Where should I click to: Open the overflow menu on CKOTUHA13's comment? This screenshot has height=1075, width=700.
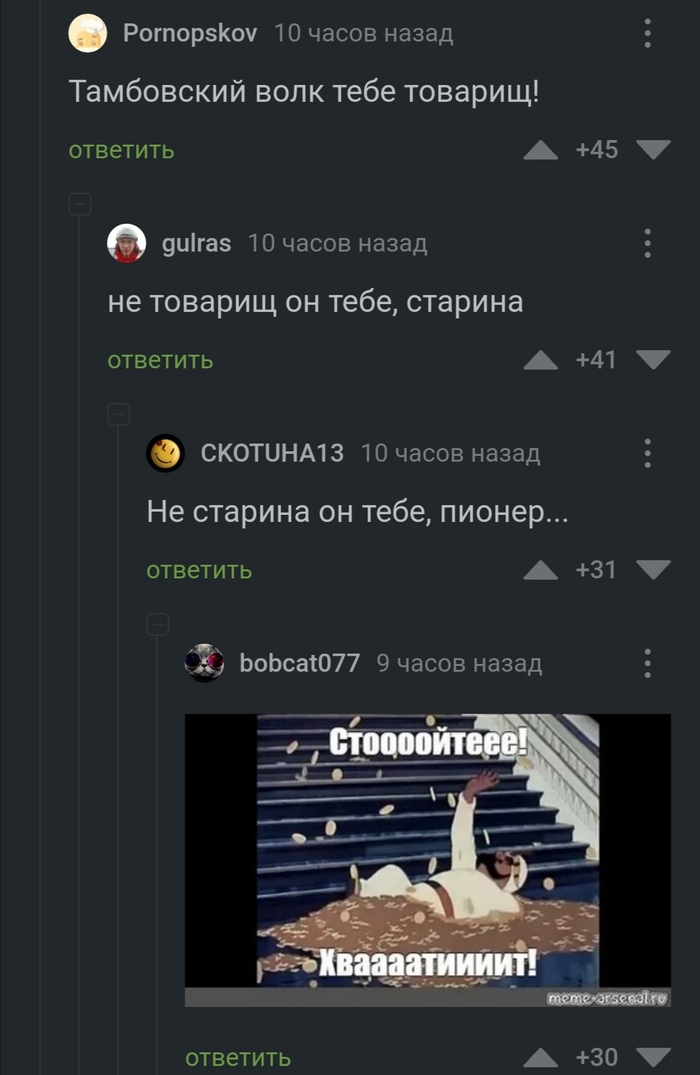pyautogui.click(x=648, y=453)
